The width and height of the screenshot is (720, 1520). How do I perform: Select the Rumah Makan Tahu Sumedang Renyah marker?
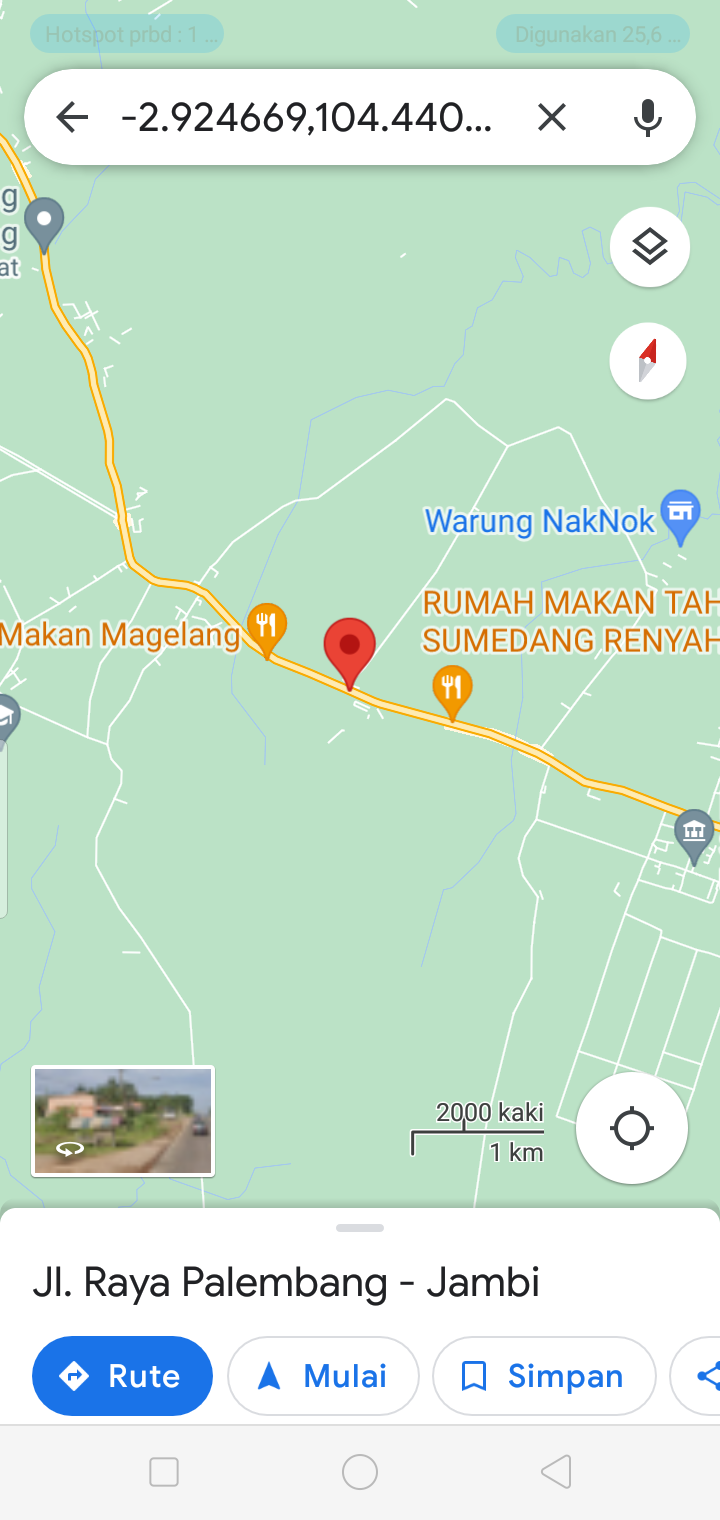pos(453,689)
